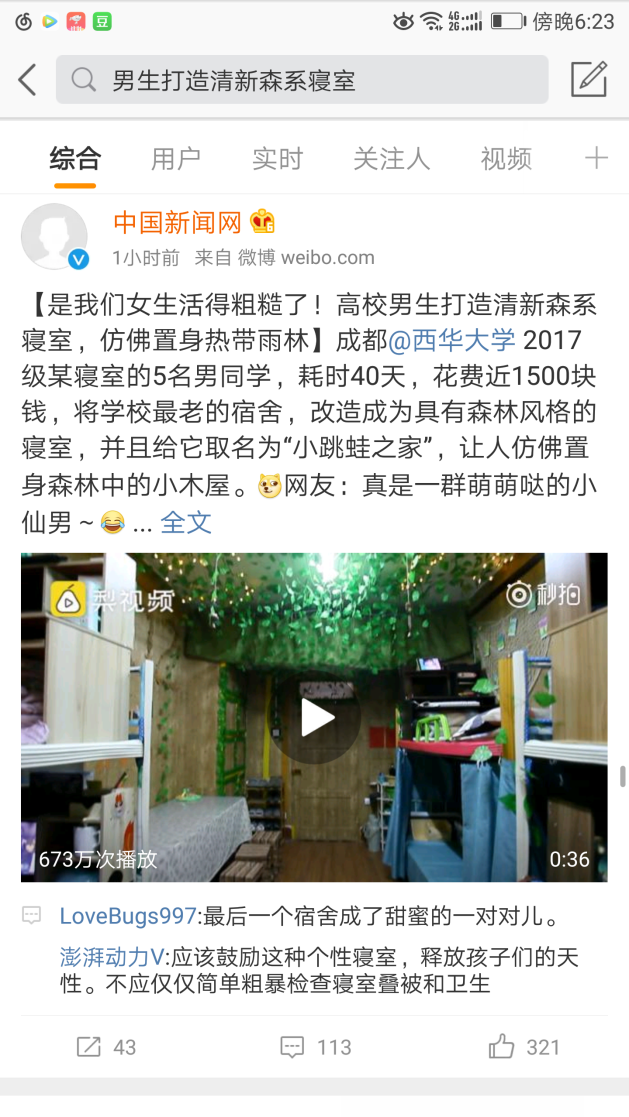Viewport: 629px width, 1117px height.
Task: Open 中国新闻网 profile avatar
Action: [54, 236]
